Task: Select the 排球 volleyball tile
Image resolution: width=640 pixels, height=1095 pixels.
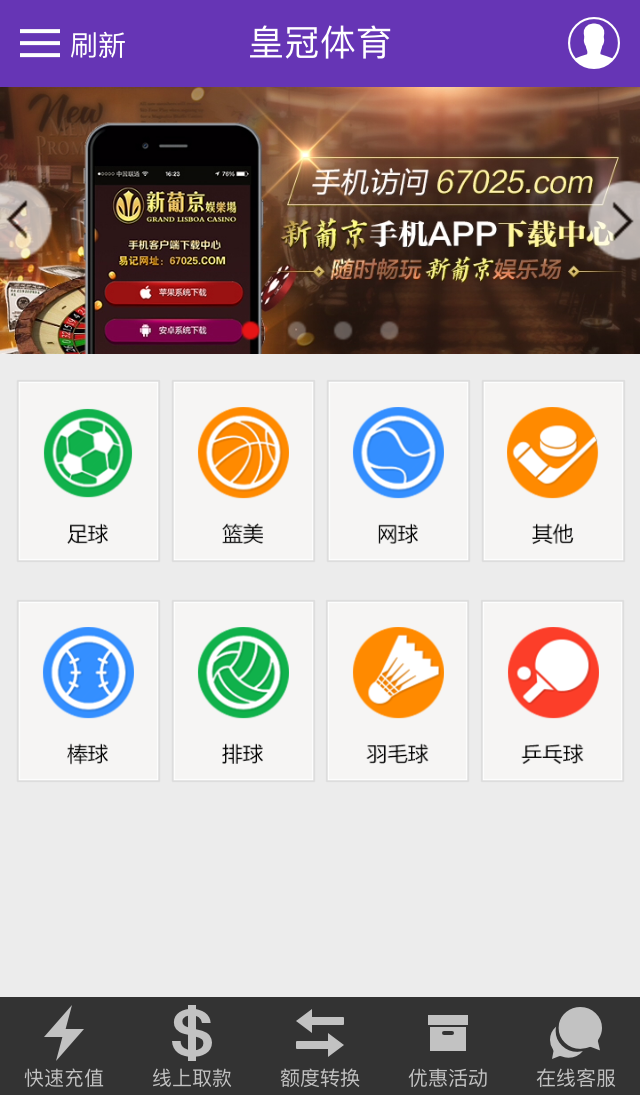Action: [243, 691]
